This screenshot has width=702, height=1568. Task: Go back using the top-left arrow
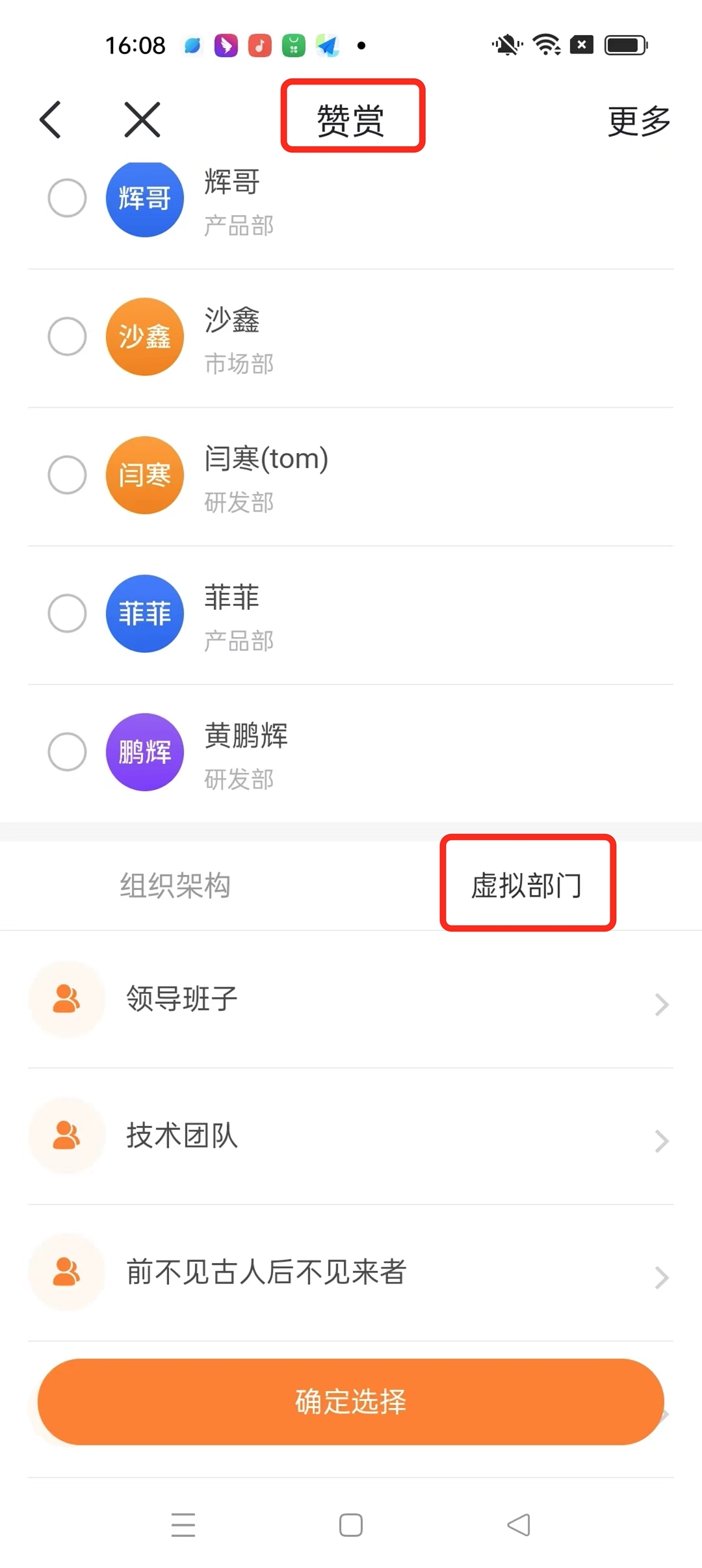coord(51,120)
